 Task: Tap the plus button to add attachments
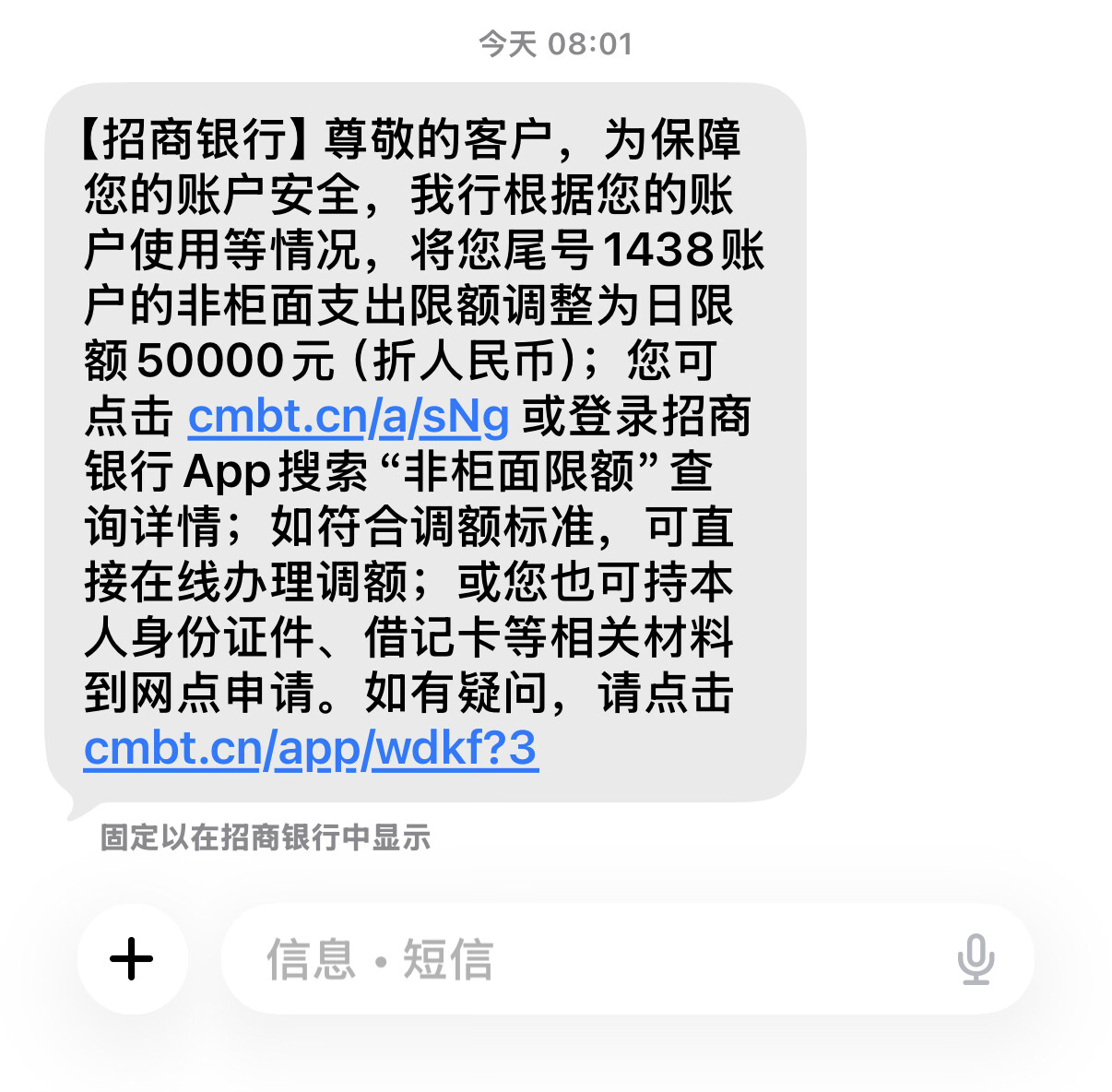coord(132,959)
